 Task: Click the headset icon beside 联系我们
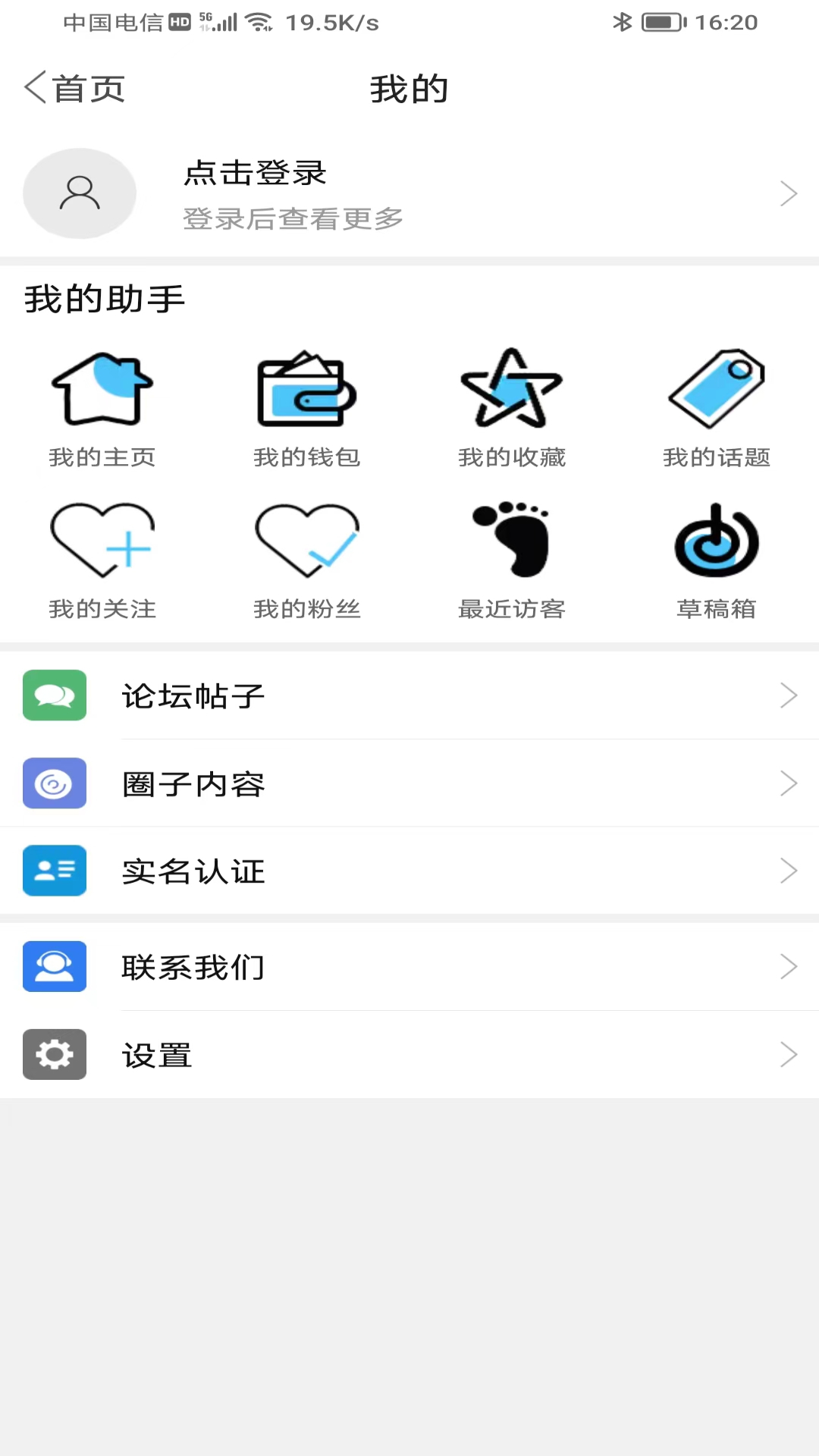coord(54,966)
